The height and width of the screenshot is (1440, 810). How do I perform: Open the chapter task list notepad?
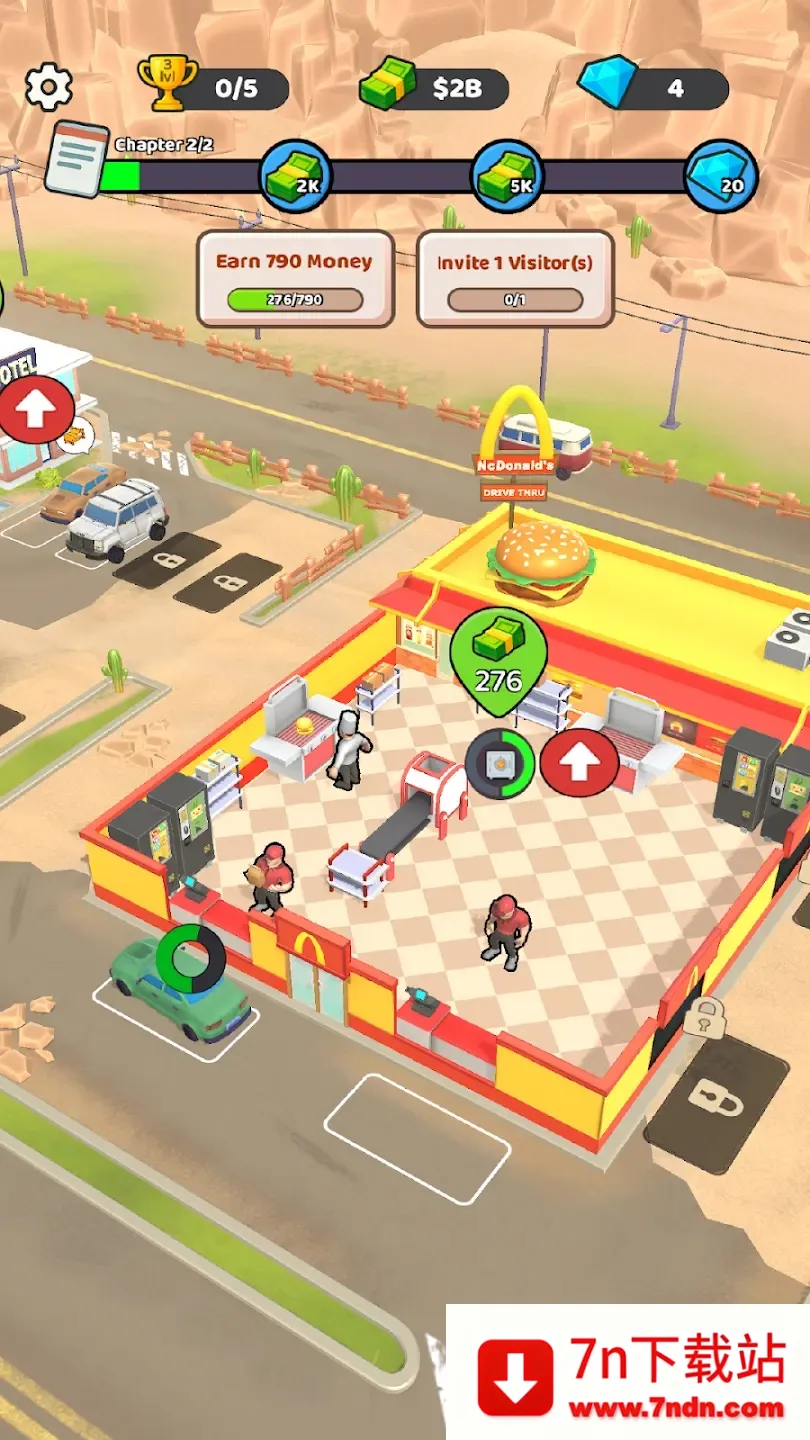click(77, 159)
